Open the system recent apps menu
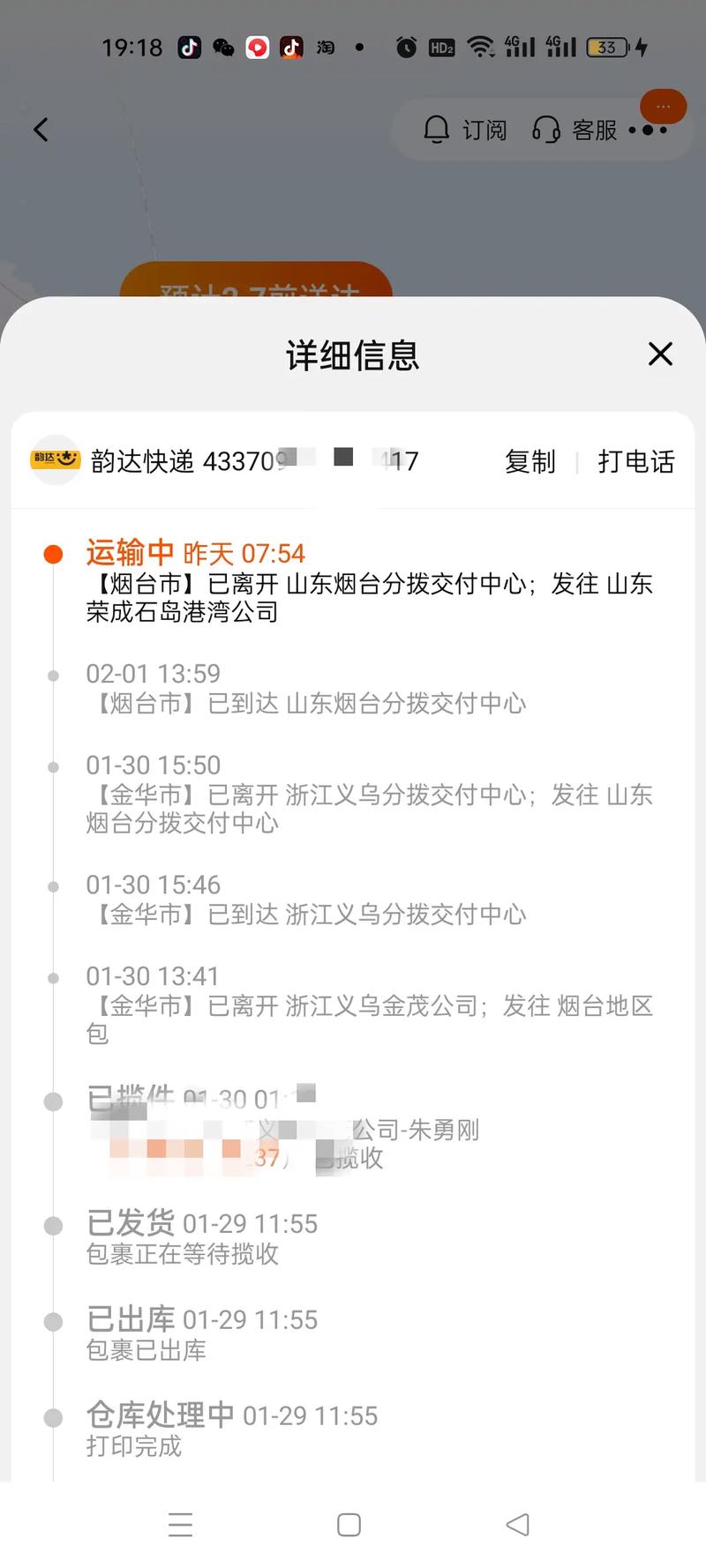Screen dimensions: 706x1568 click(180, 1525)
